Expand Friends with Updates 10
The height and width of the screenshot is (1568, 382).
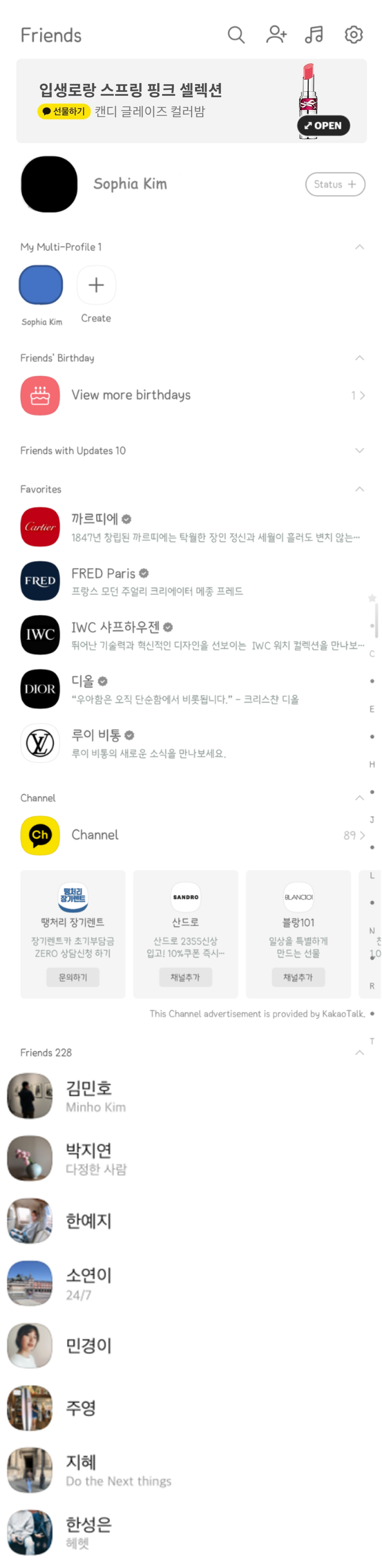coord(359,450)
